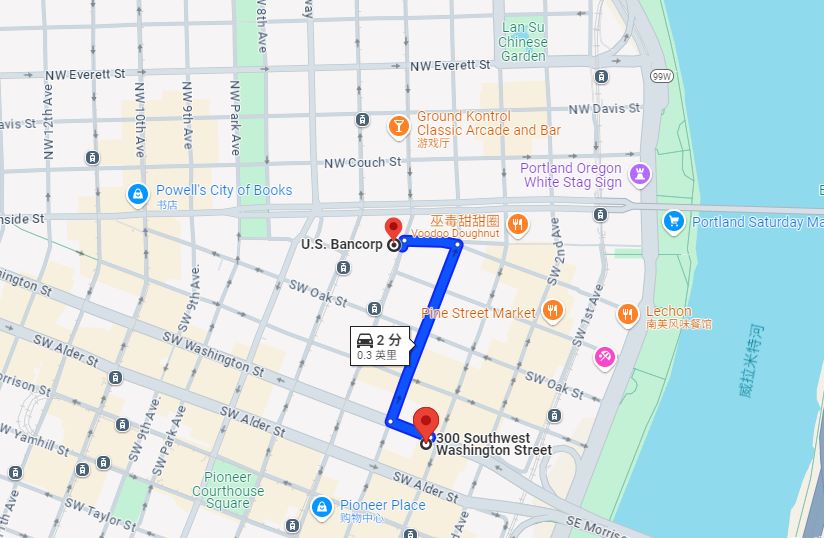Tap the Pioneer Place shopping marker

pos(322,507)
